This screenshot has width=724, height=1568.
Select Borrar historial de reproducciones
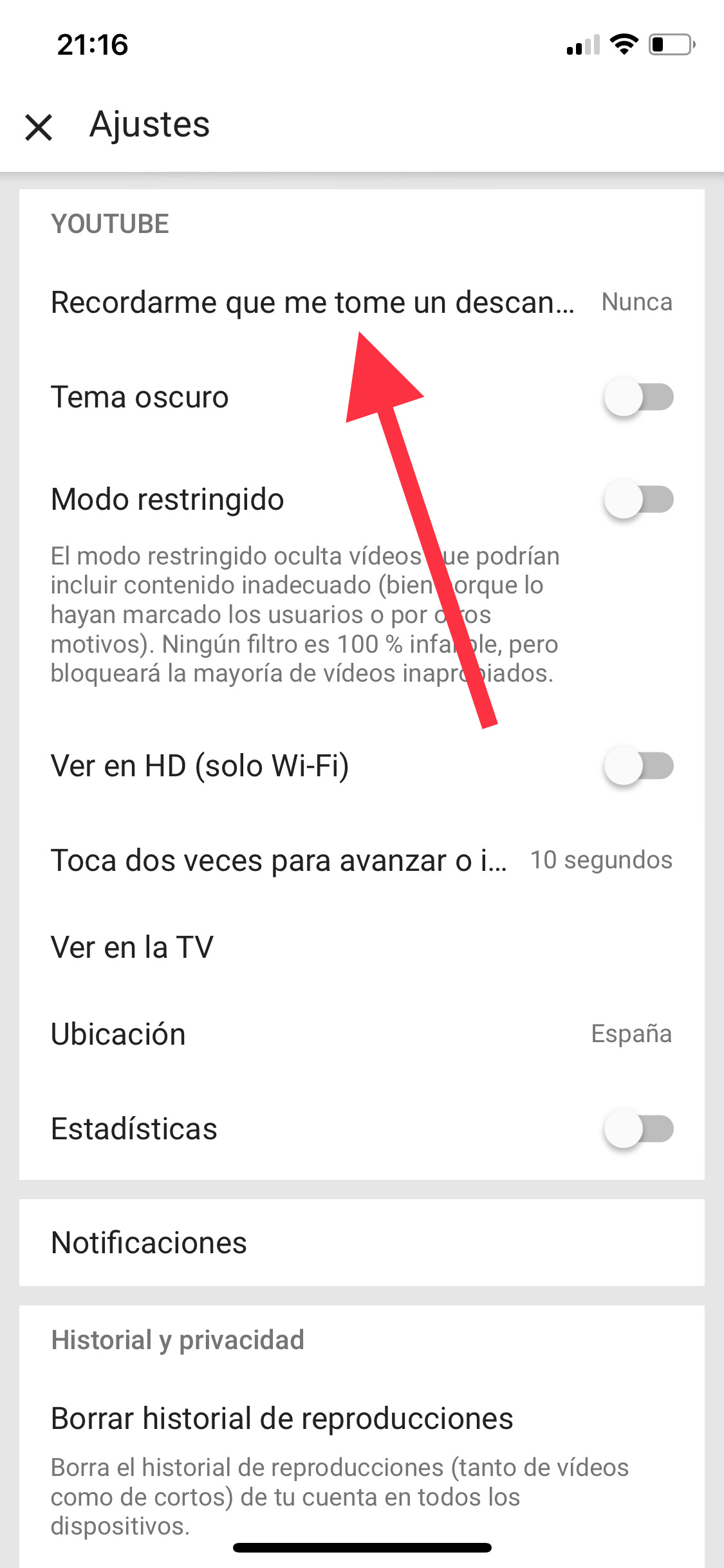[x=282, y=1419]
